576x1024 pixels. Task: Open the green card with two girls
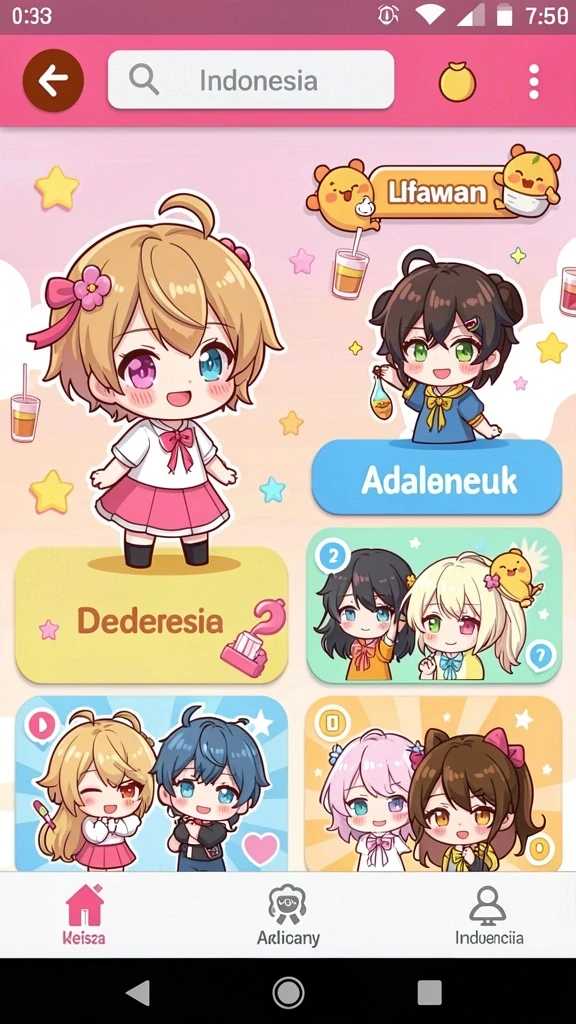(434, 605)
